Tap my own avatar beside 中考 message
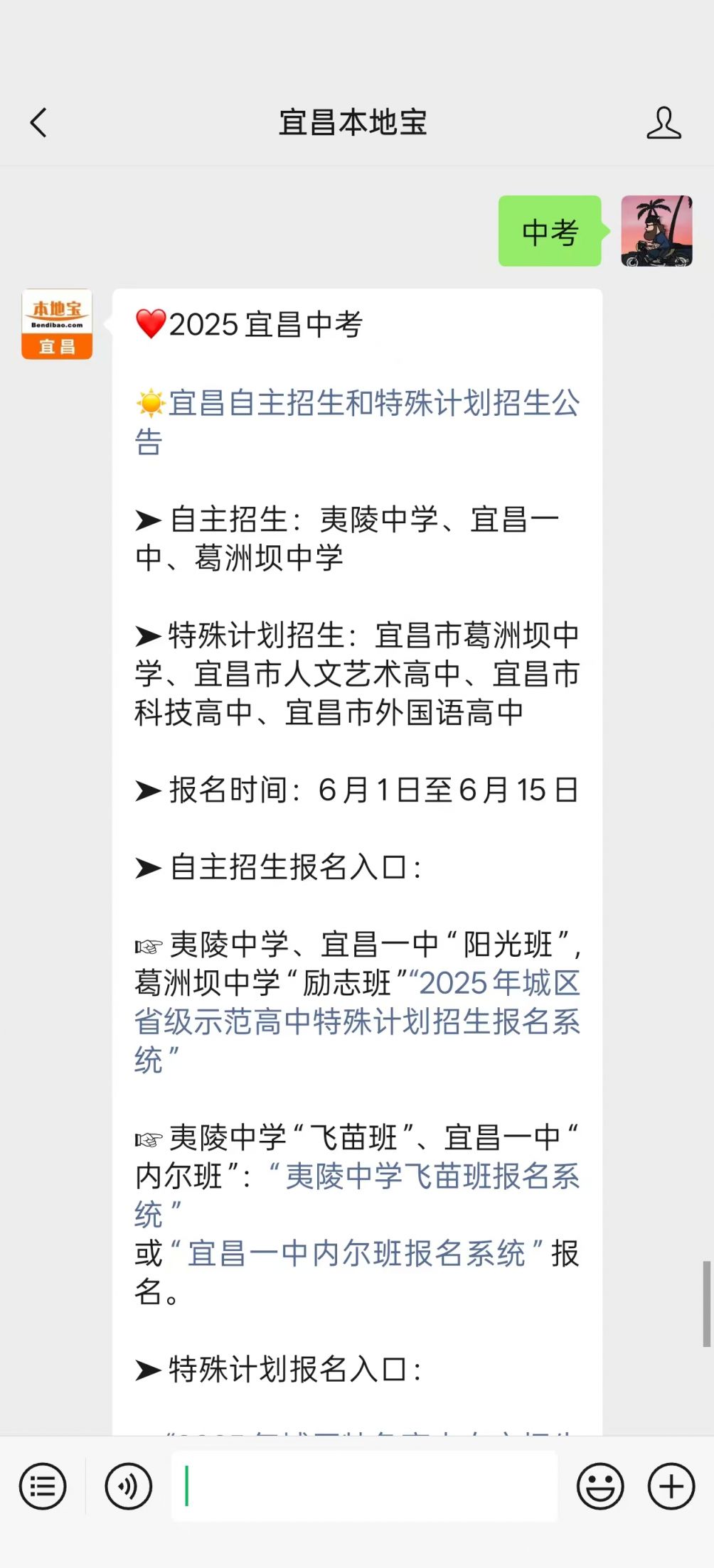Image resolution: width=714 pixels, height=1568 pixels. [x=656, y=231]
